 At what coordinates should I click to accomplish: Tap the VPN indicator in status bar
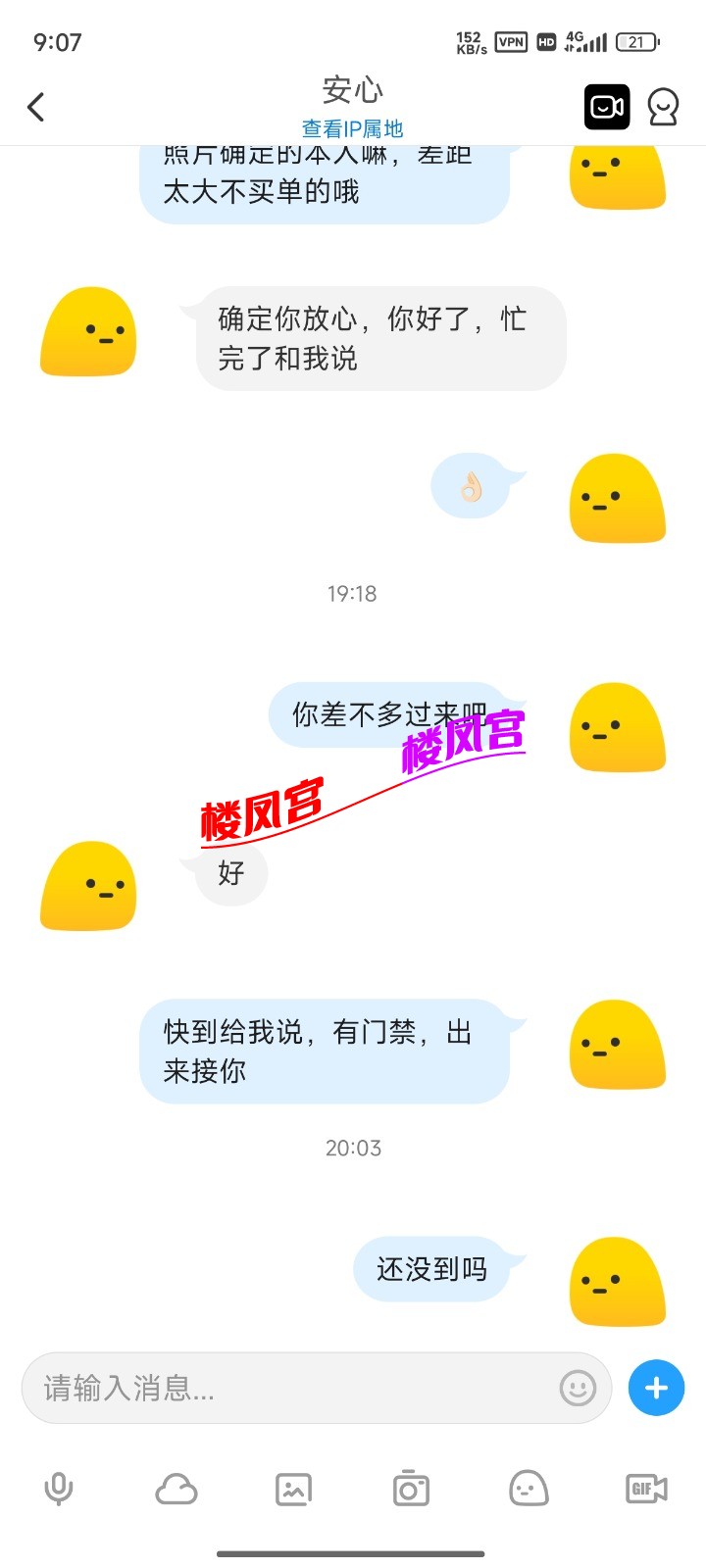pos(510,42)
